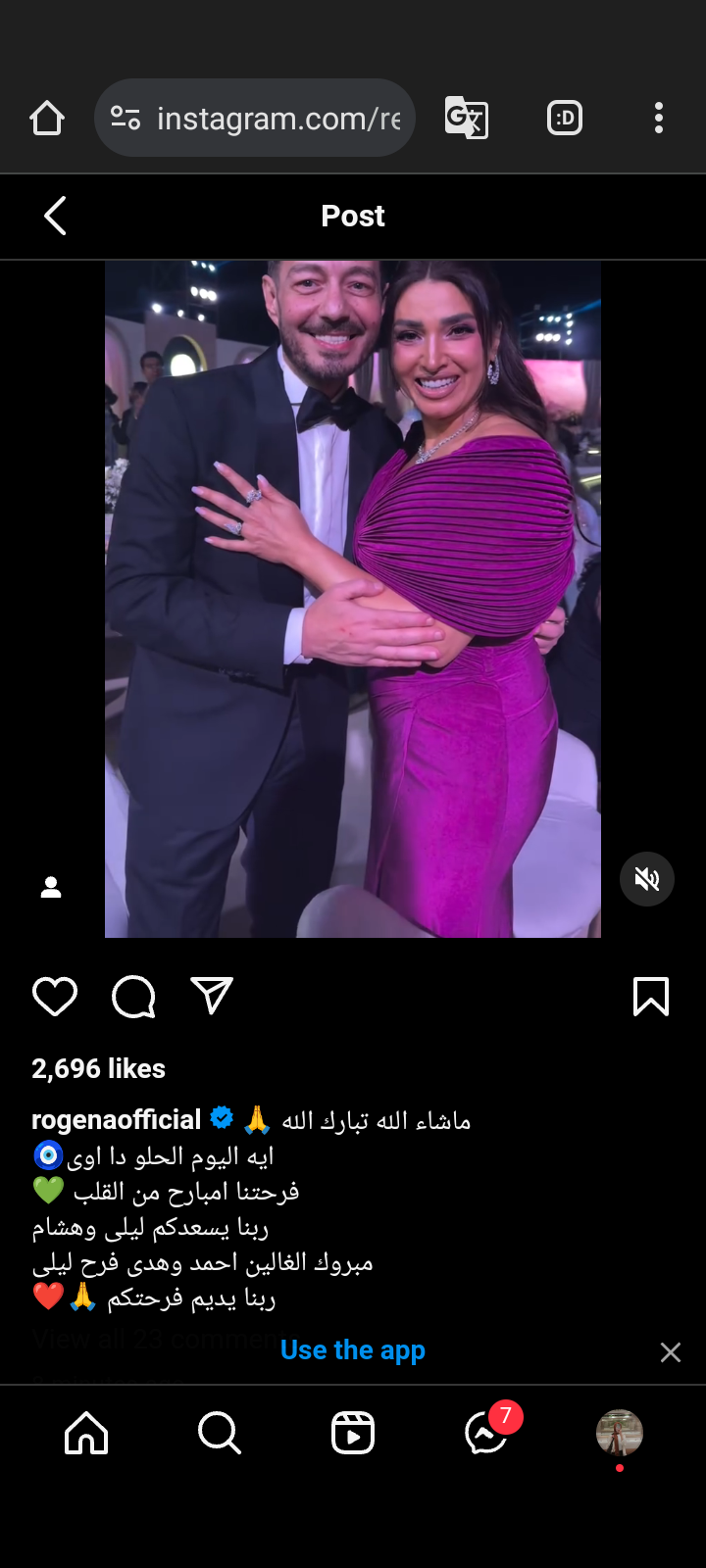Switch to the Instagram Home tab
Viewport: 706px width, 1568px height.
click(86, 1434)
